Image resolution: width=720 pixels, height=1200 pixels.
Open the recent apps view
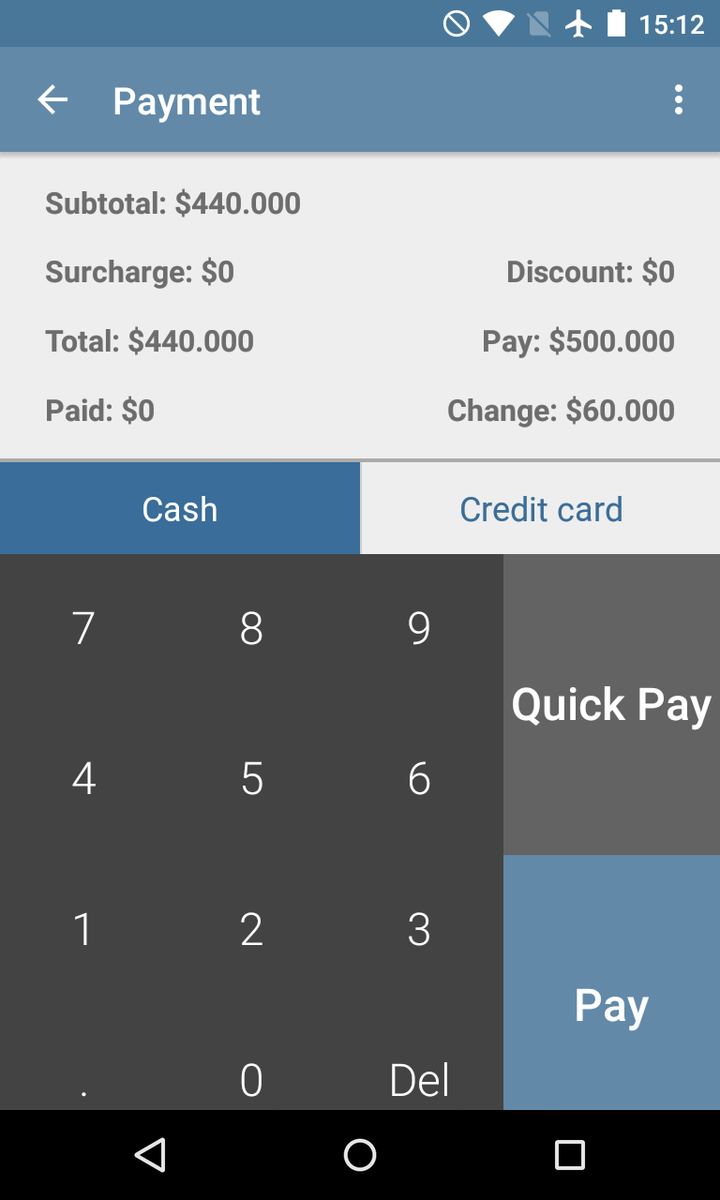tap(569, 1155)
